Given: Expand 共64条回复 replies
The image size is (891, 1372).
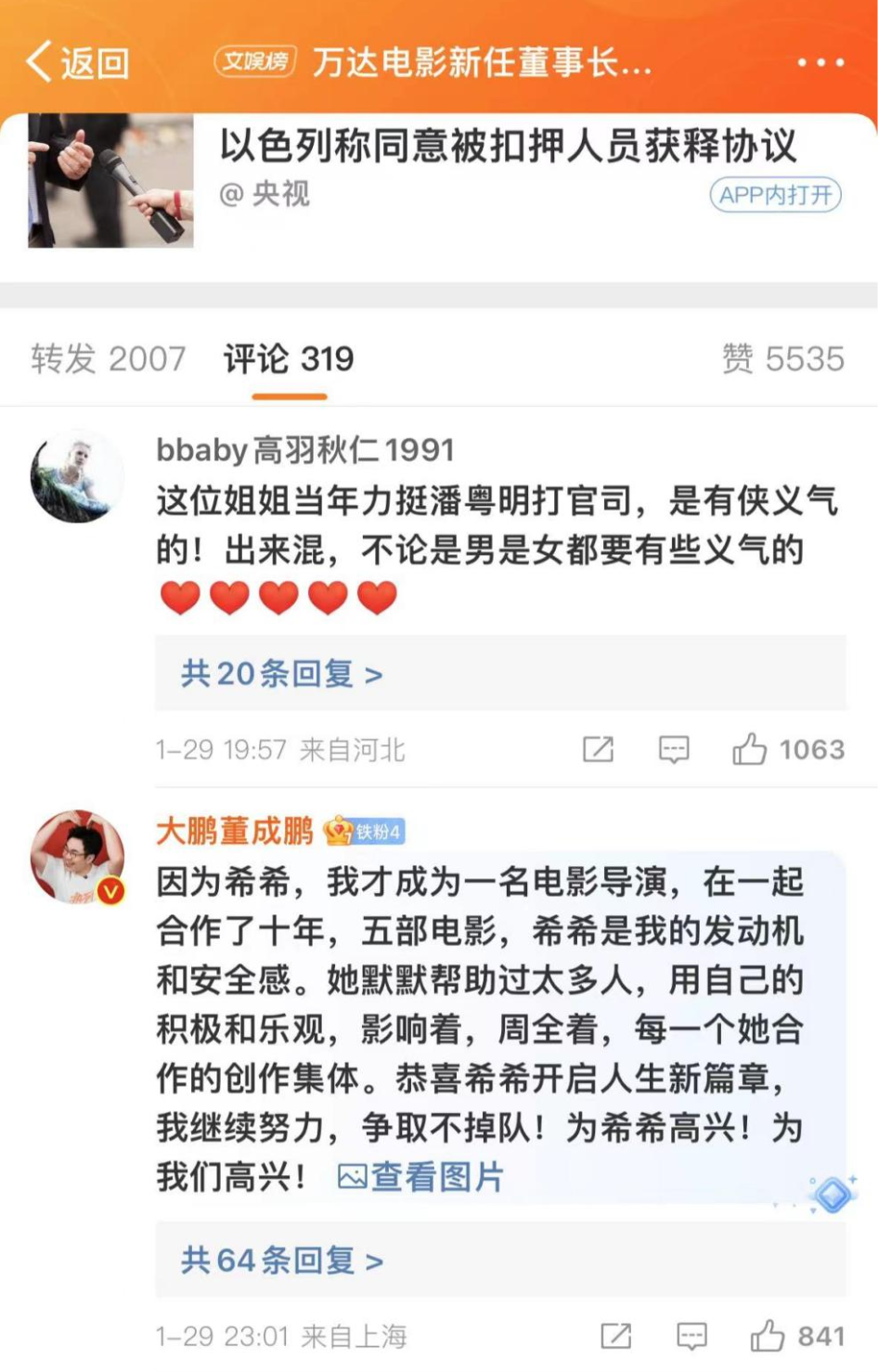Looking at the screenshot, I should pos(281,1261).
